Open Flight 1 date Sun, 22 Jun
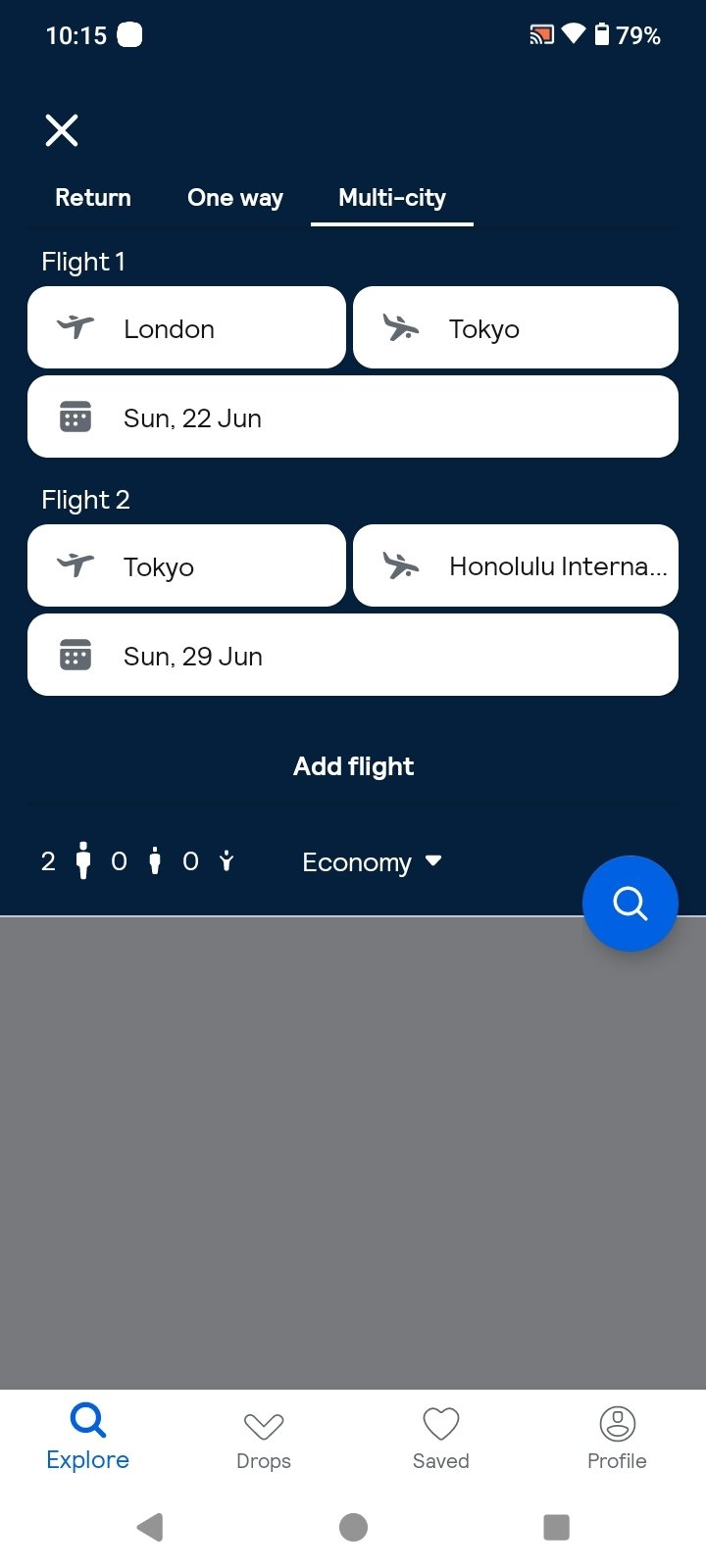The width and height of the screenshot is (706, 1568). pyautogui.click(x=353, y=416)
